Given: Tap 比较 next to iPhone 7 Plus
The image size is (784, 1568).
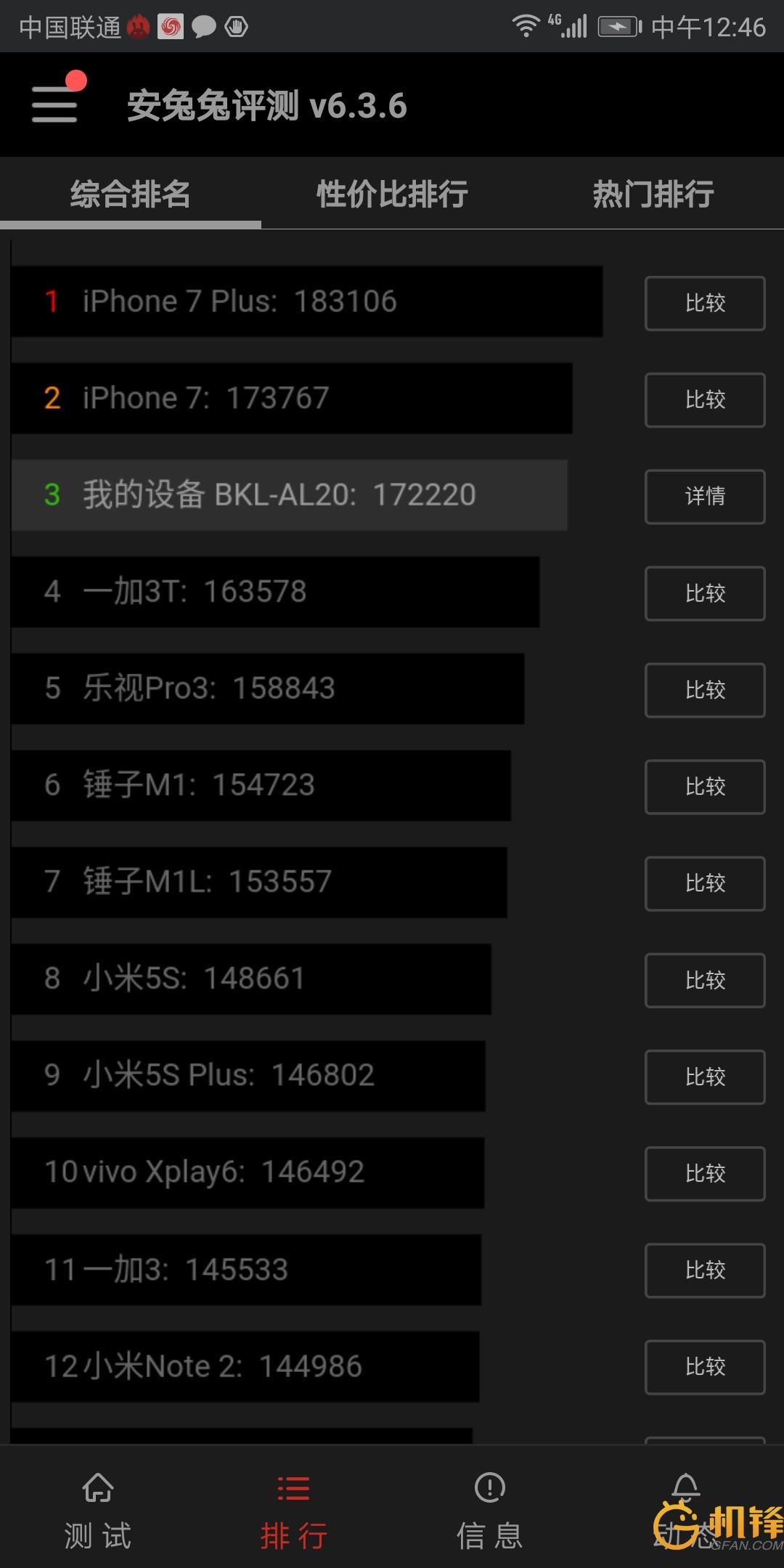Looking at the screenshot, I should click(x=705, y=303).
